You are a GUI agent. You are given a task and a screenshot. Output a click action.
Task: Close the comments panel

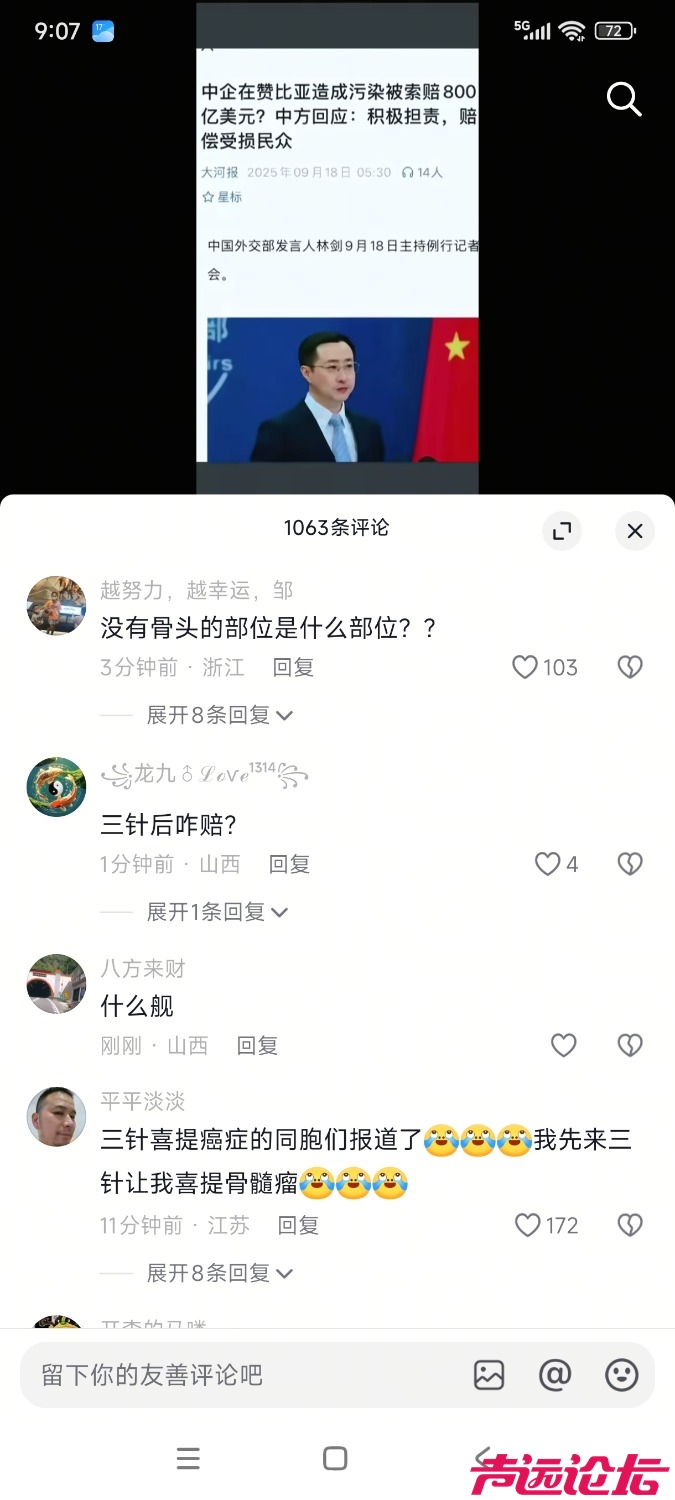coord(634,531)
